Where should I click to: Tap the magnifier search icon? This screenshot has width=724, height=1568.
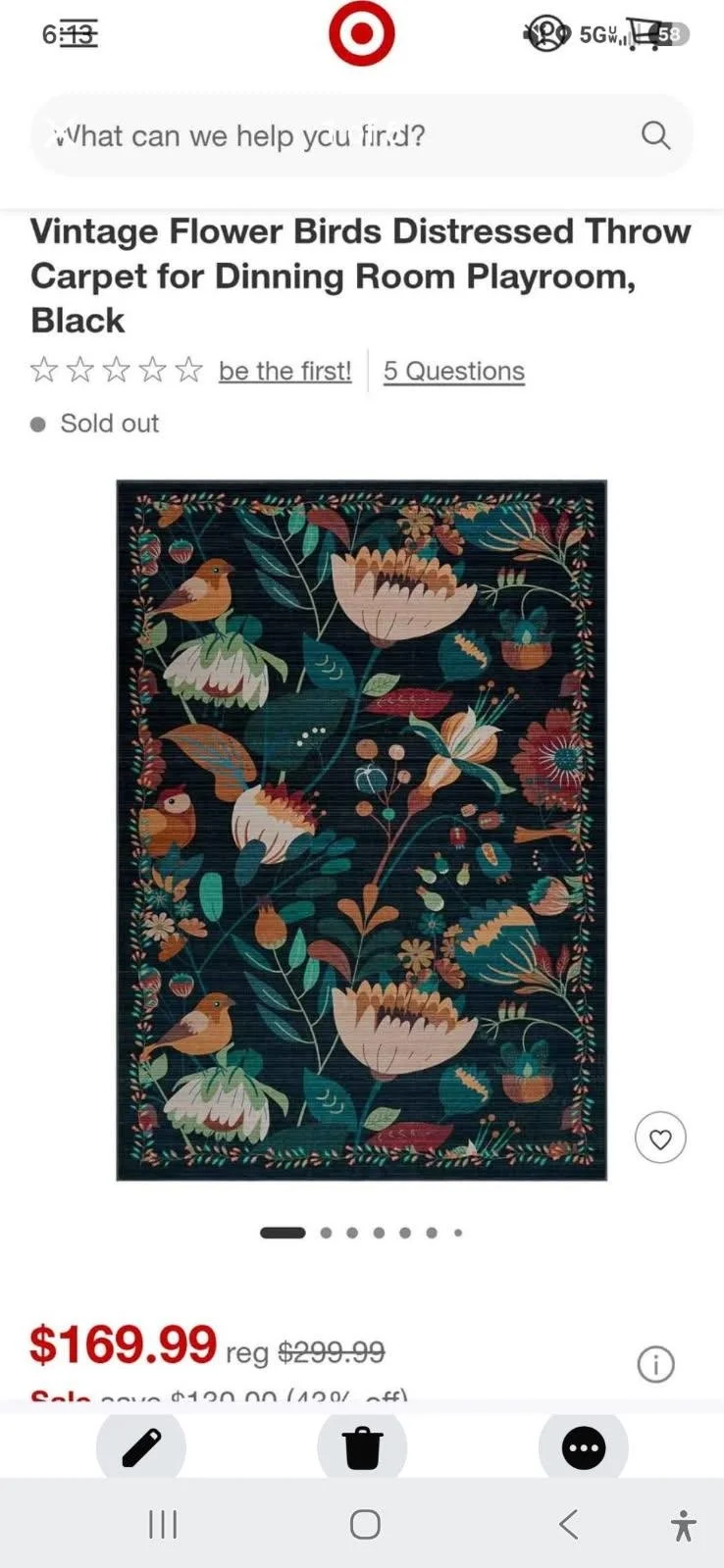[655, 135]
